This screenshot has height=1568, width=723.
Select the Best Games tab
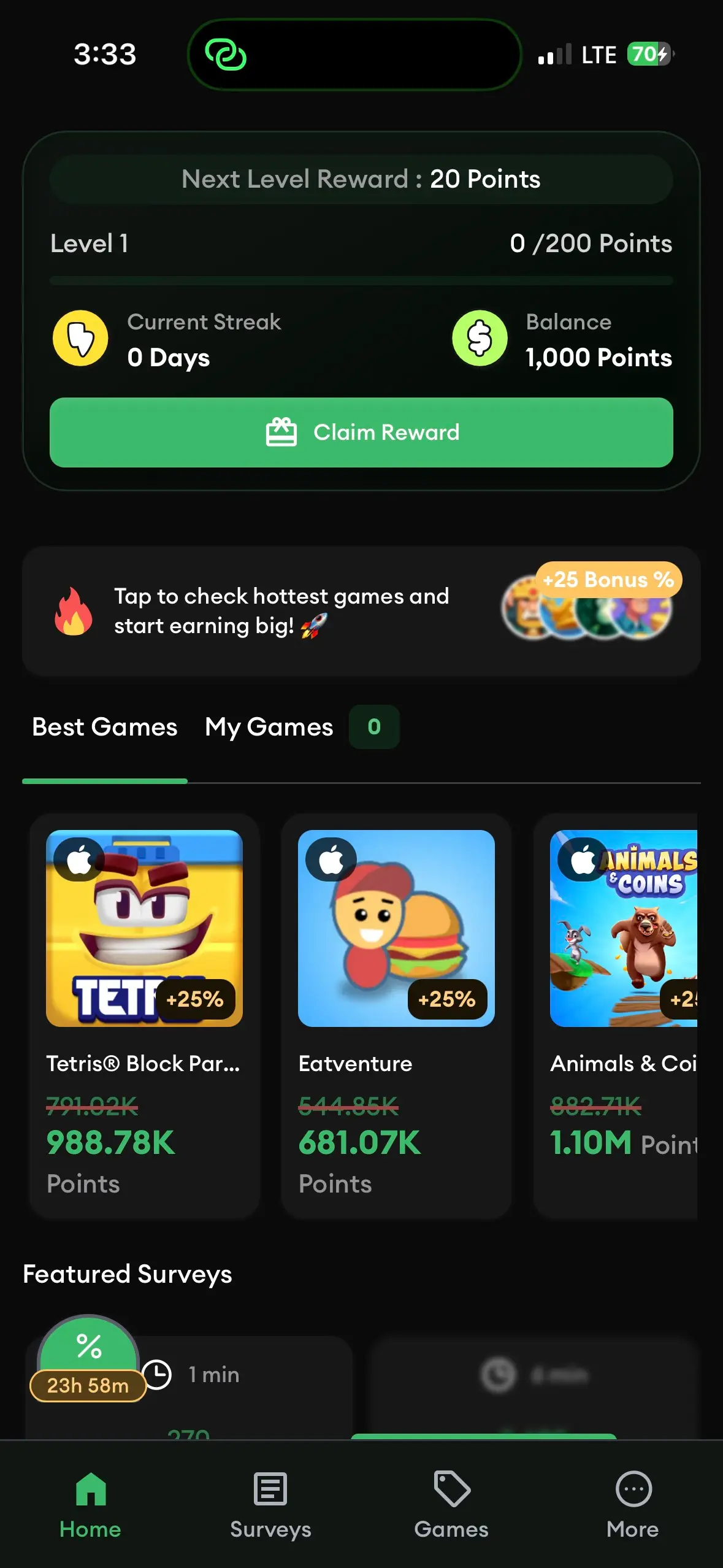click(x=105, y=727)
